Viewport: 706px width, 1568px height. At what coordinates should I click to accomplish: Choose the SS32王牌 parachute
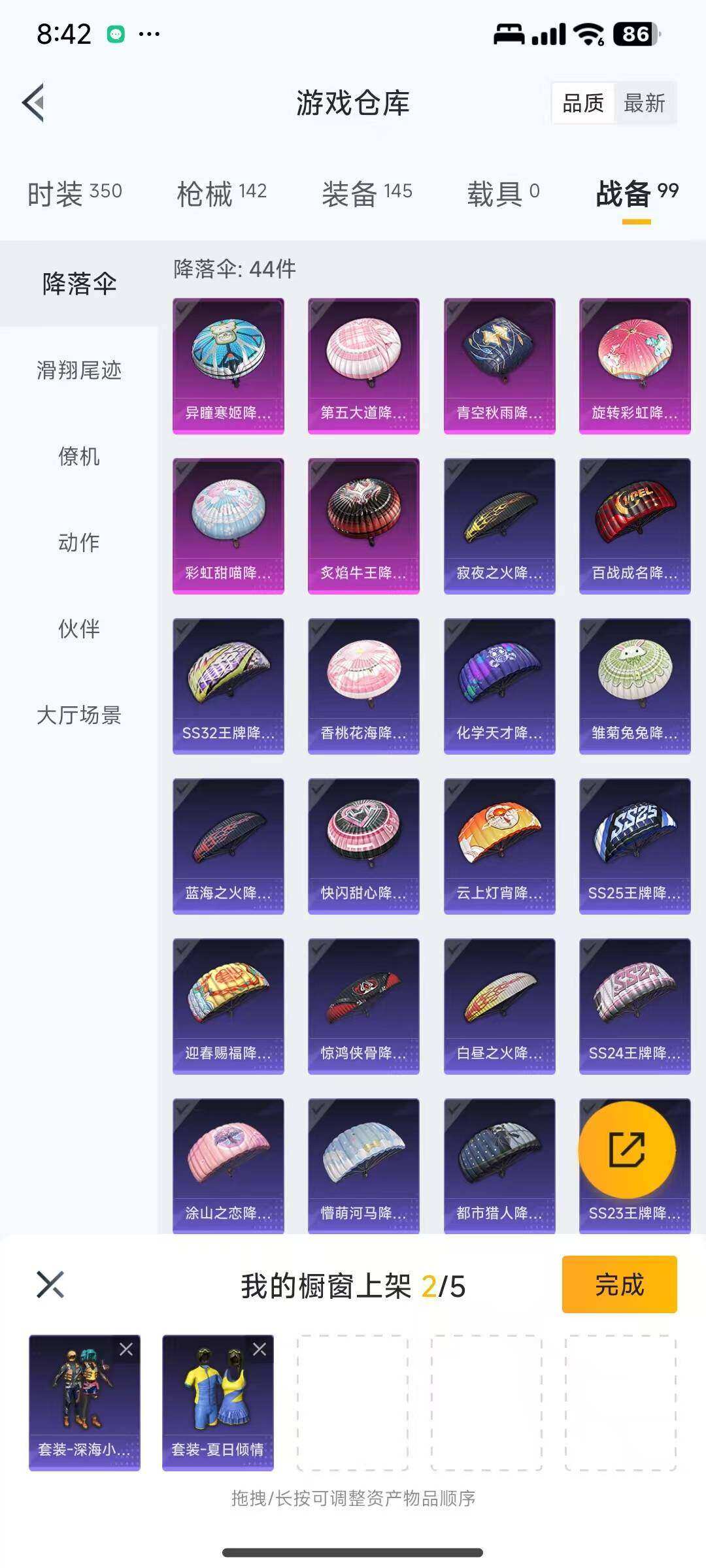(x=228, y=685)
